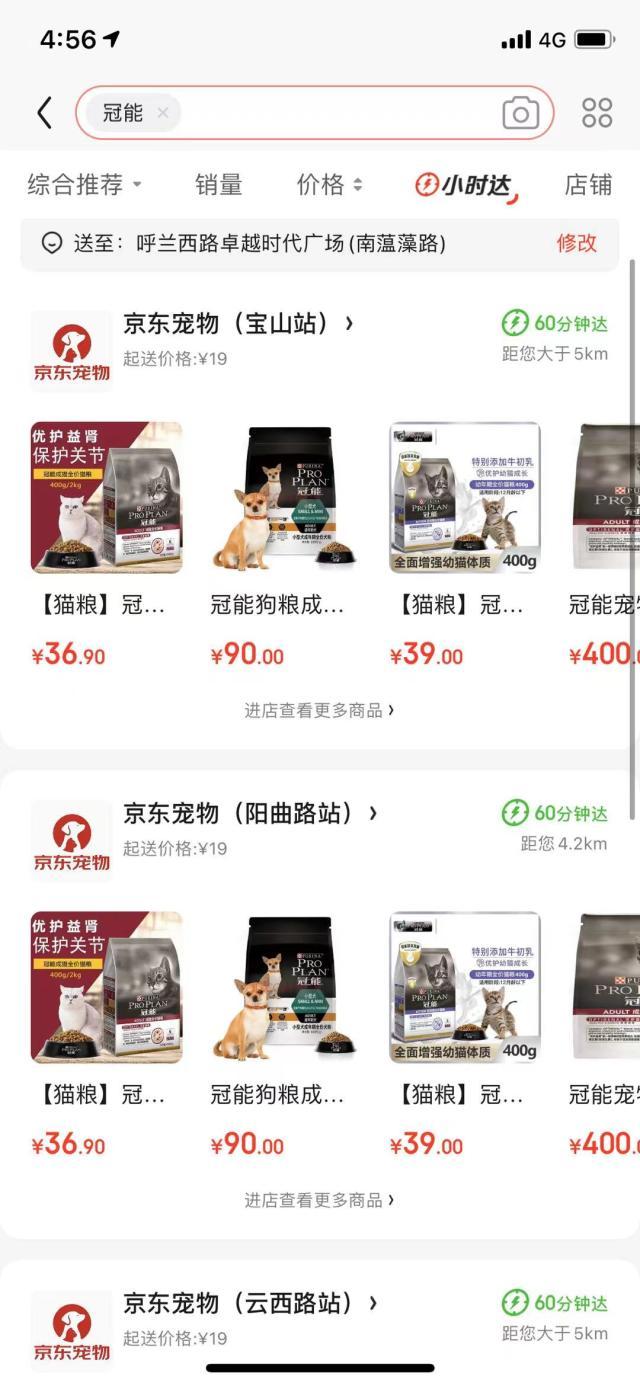The height and width of the screenshot is (1386, 640).
Task: Tap the empty search field to edit query
Action: click(x=340, y=113)
